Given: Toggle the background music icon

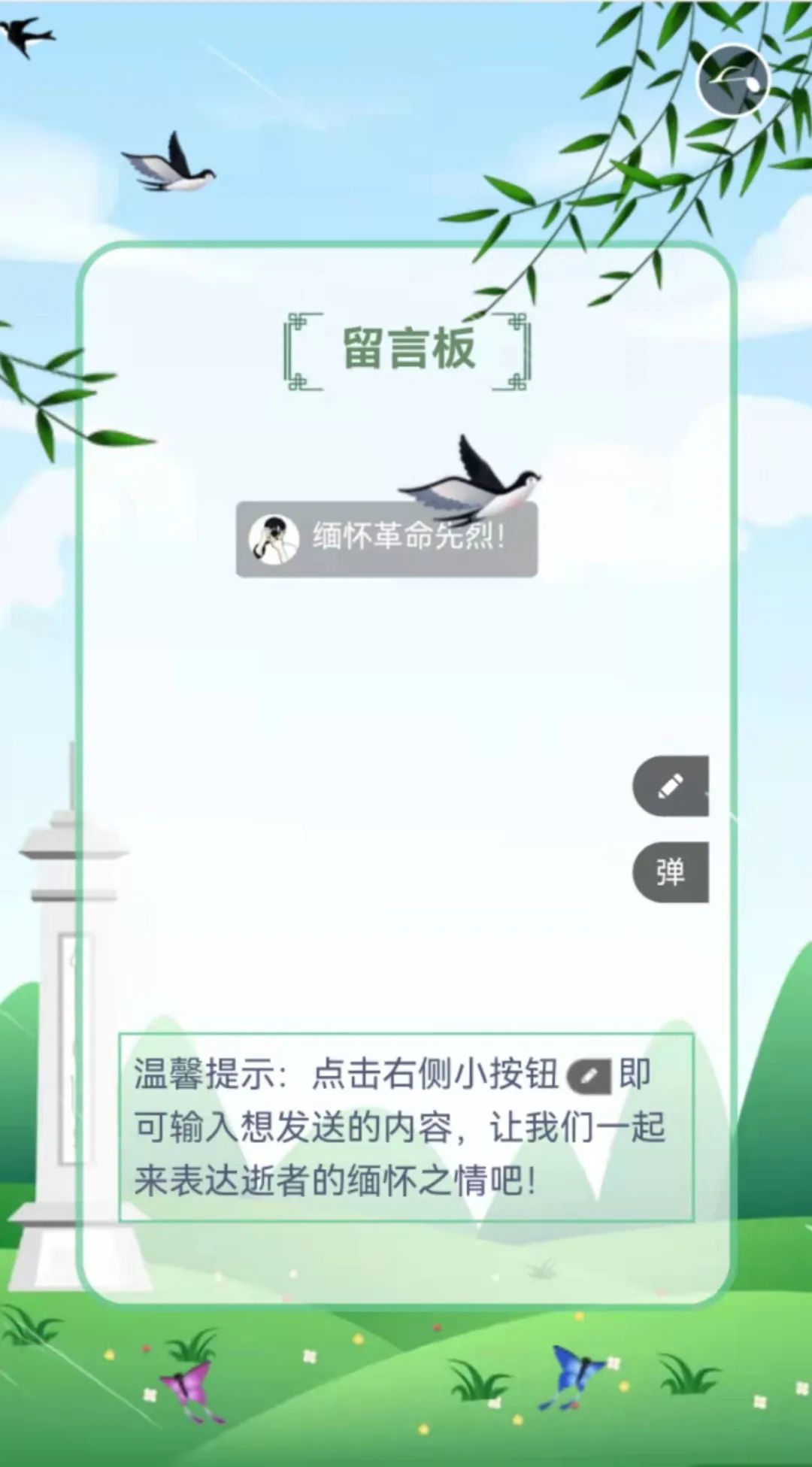Looking at the screenshot, I should (733, 80).
